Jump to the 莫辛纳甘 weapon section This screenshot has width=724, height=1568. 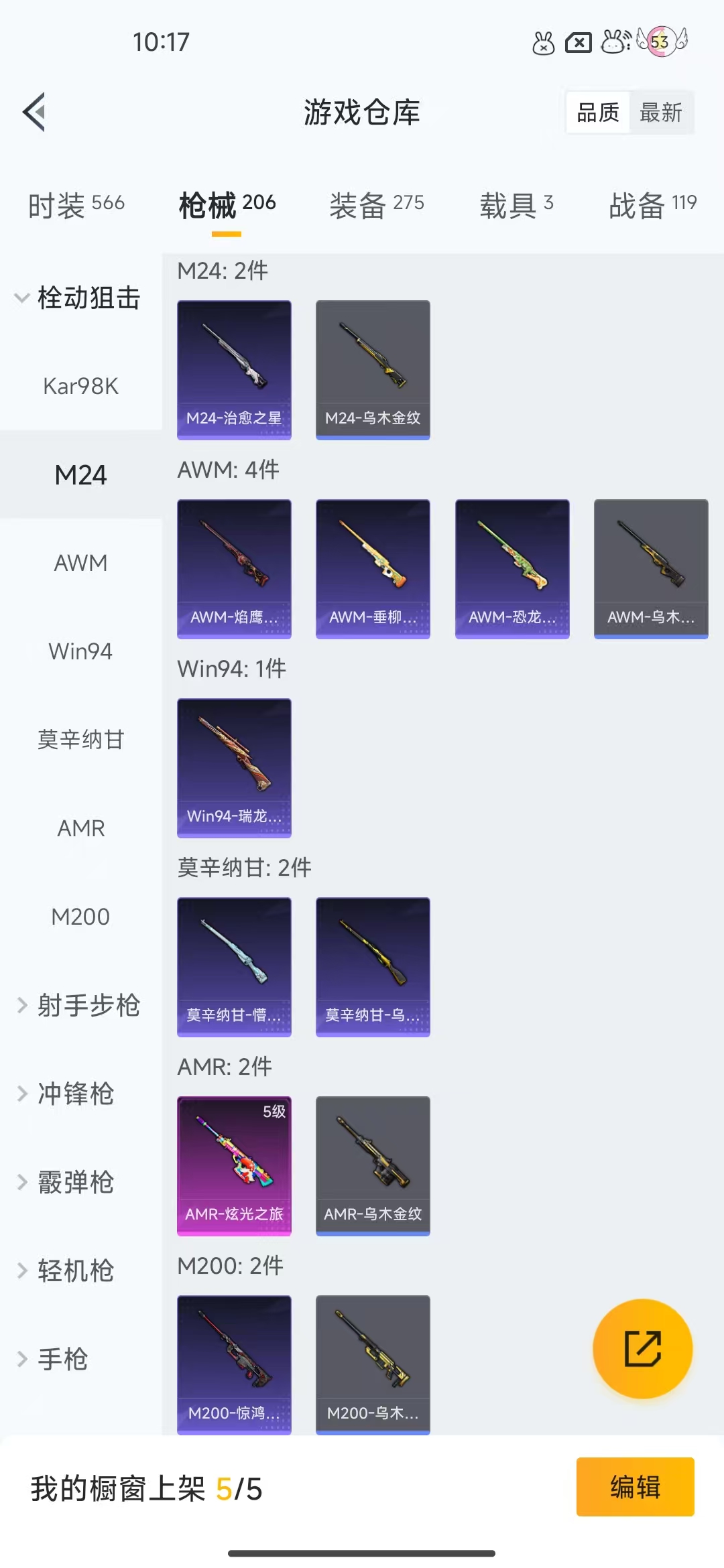click(x=80, y=740)
